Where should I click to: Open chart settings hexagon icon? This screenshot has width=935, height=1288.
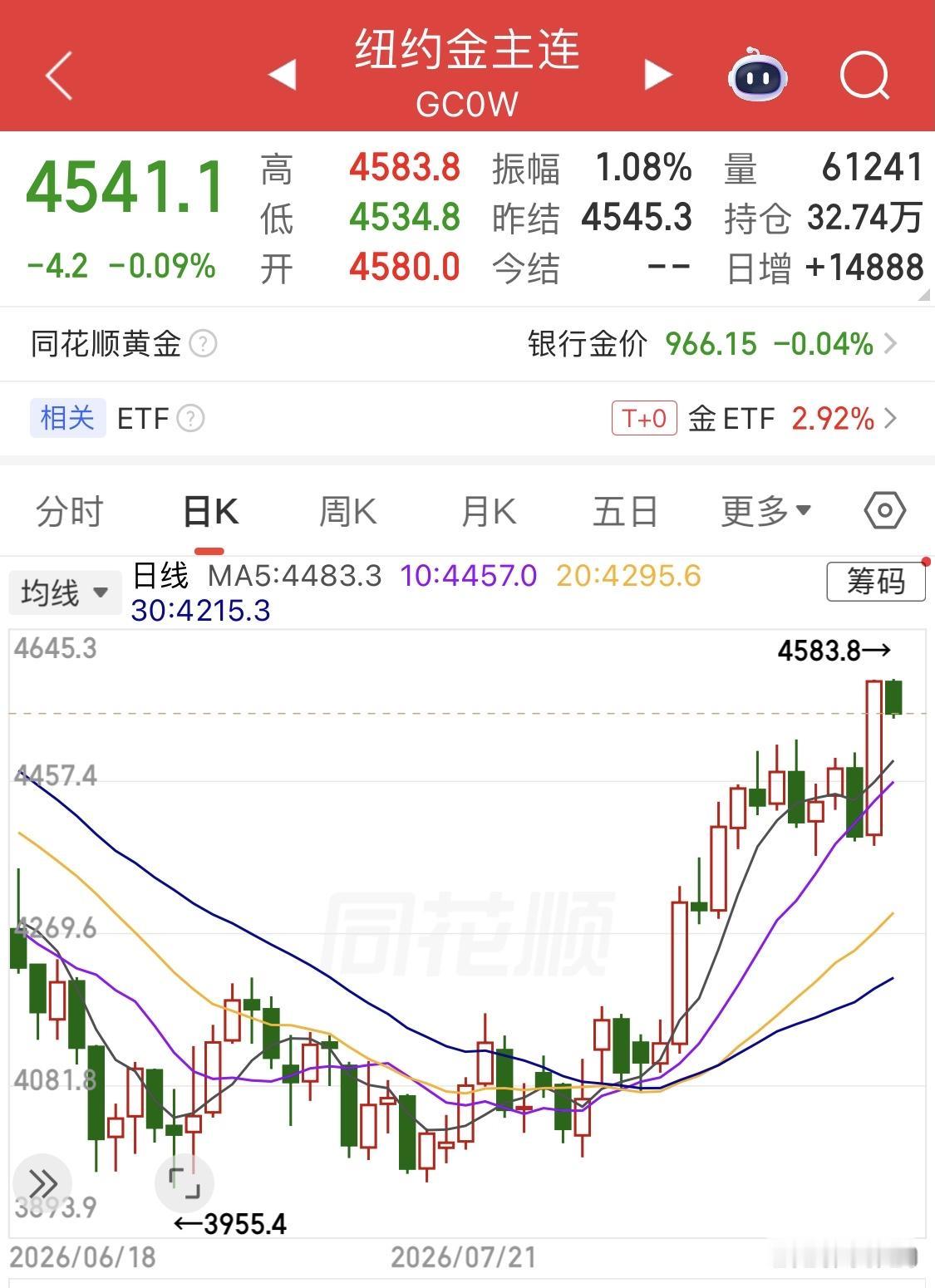(885, 510)
